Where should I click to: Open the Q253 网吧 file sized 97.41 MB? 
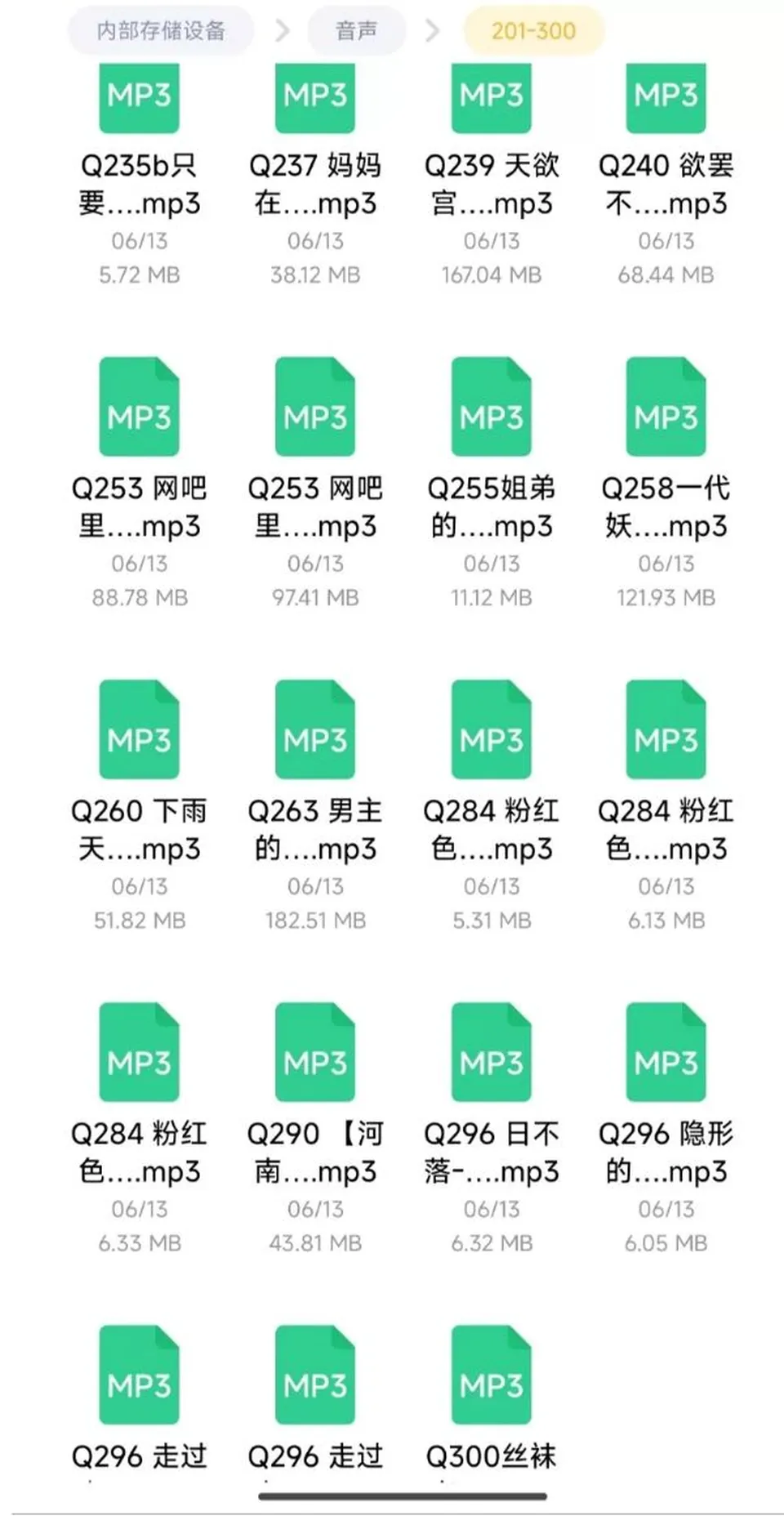coord(315,483)
